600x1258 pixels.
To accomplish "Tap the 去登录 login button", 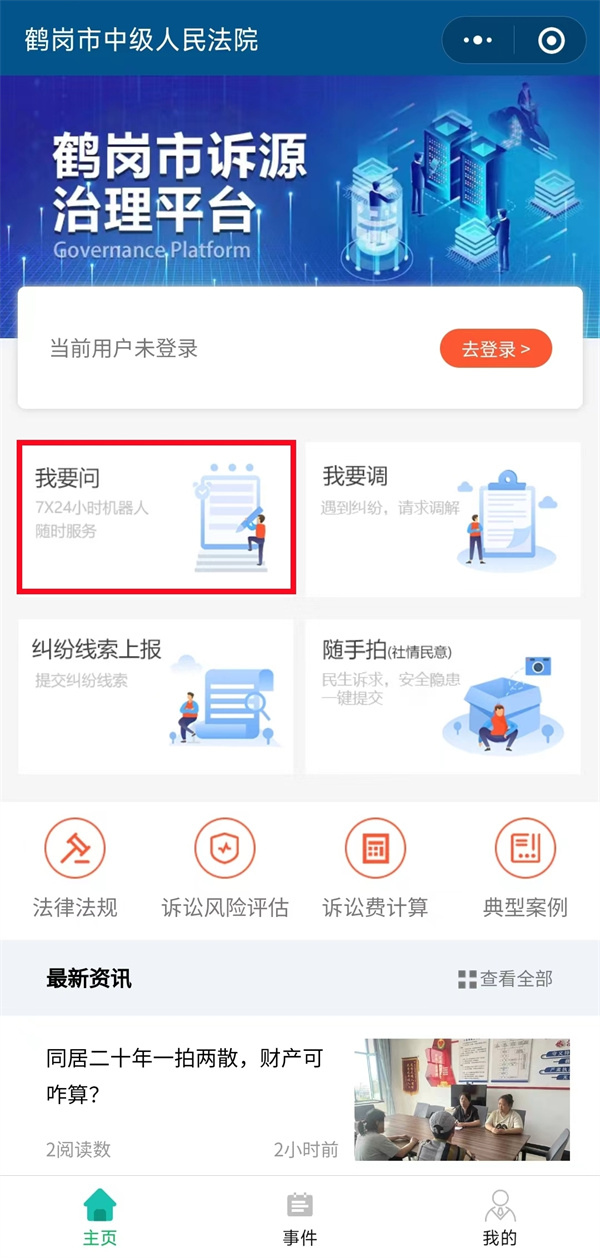I will (x=495, y=349).
